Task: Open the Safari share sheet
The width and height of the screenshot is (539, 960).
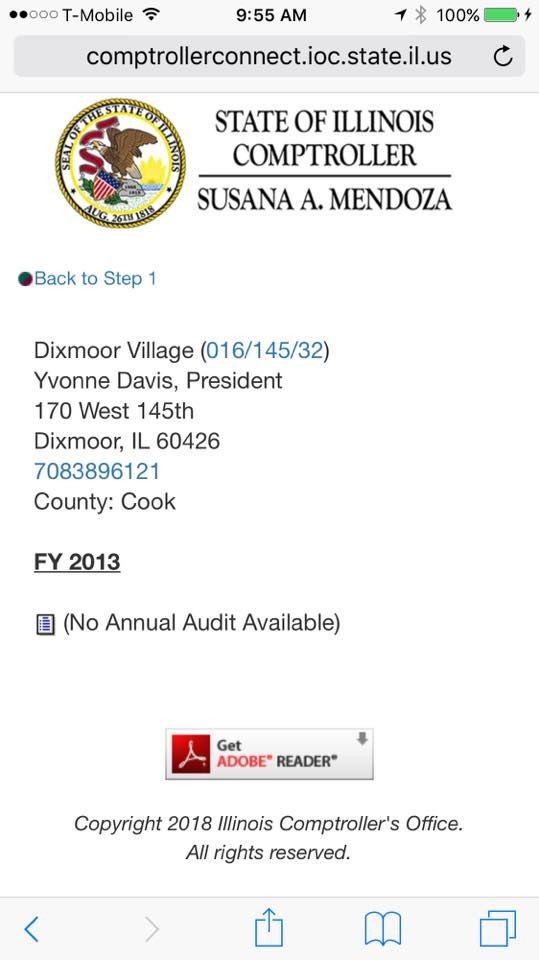Action: 269,927
